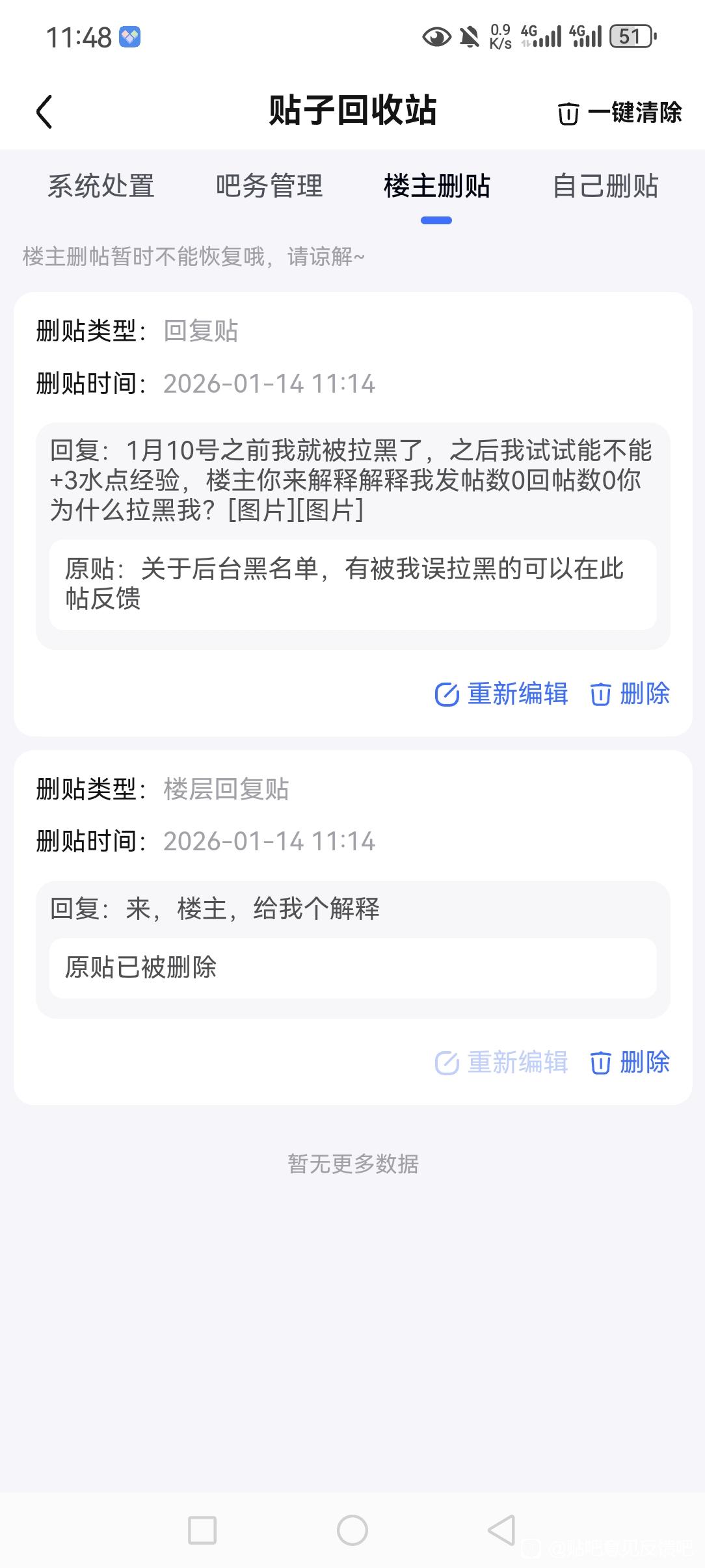Image resolution: width=705 pixels, height=1568 pixels.
Task: Open recent apps from navigation bar
Action: pyautogui.click(x=202, y=1530)
